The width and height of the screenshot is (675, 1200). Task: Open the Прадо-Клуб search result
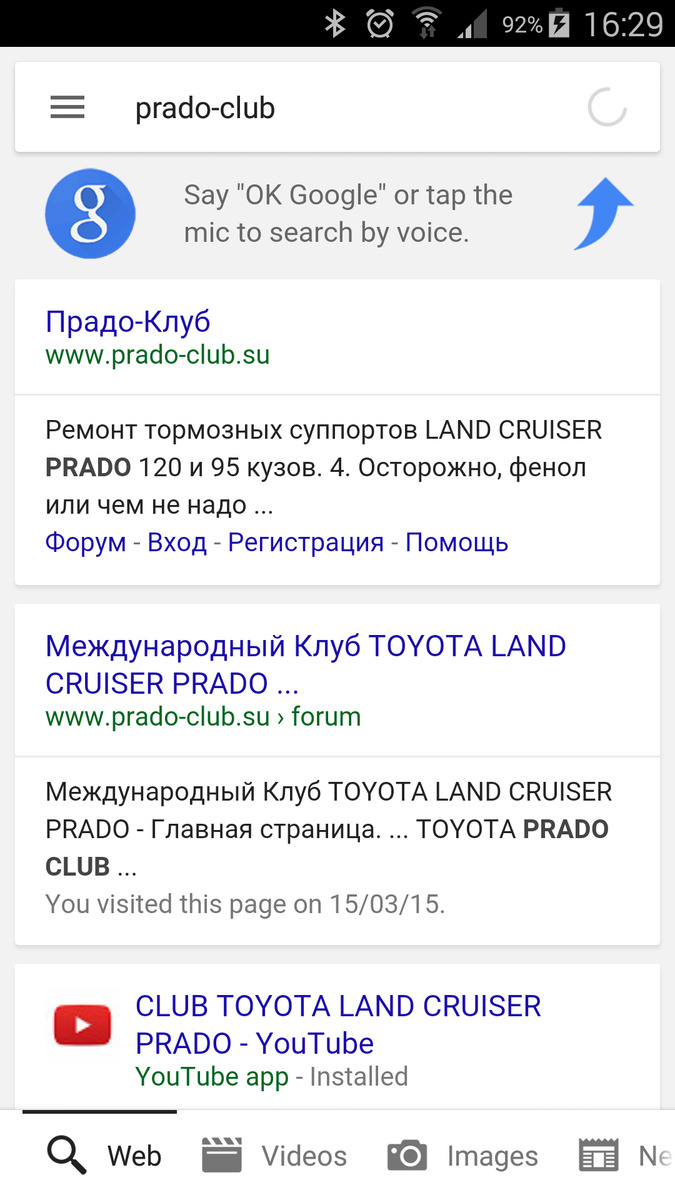point(128,322)
